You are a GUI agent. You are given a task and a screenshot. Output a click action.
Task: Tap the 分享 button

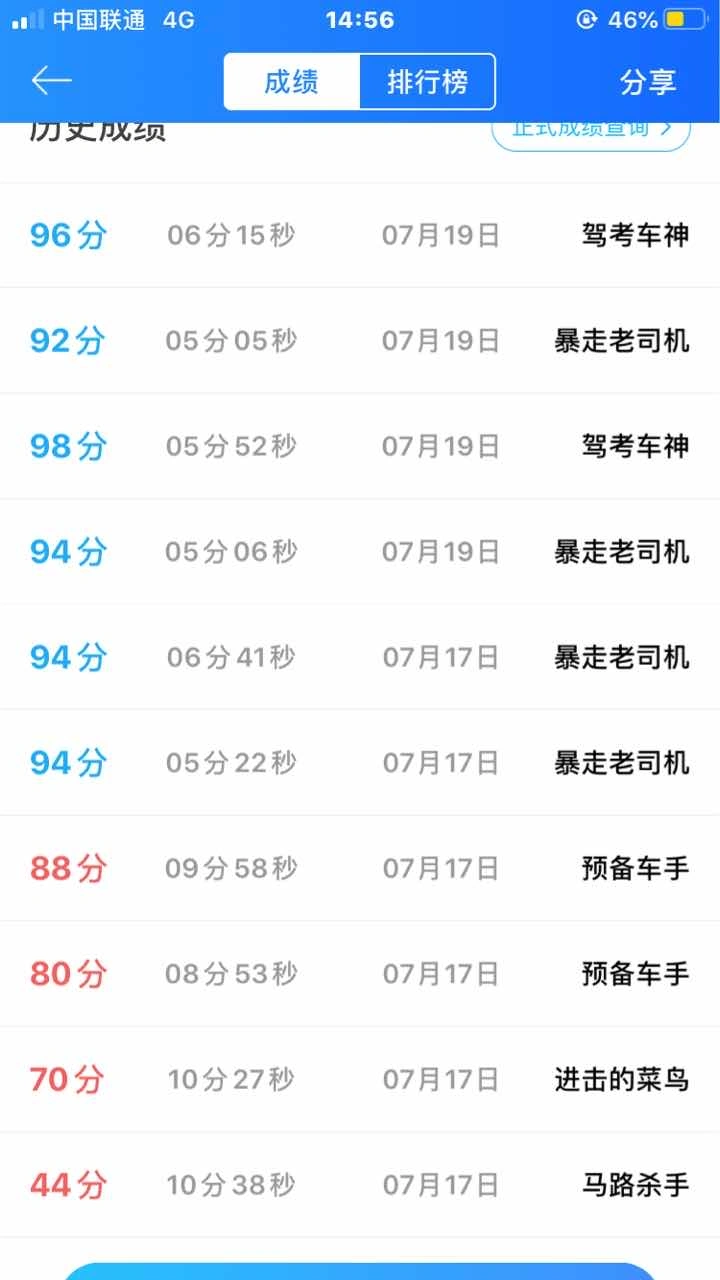pos(648,82)
